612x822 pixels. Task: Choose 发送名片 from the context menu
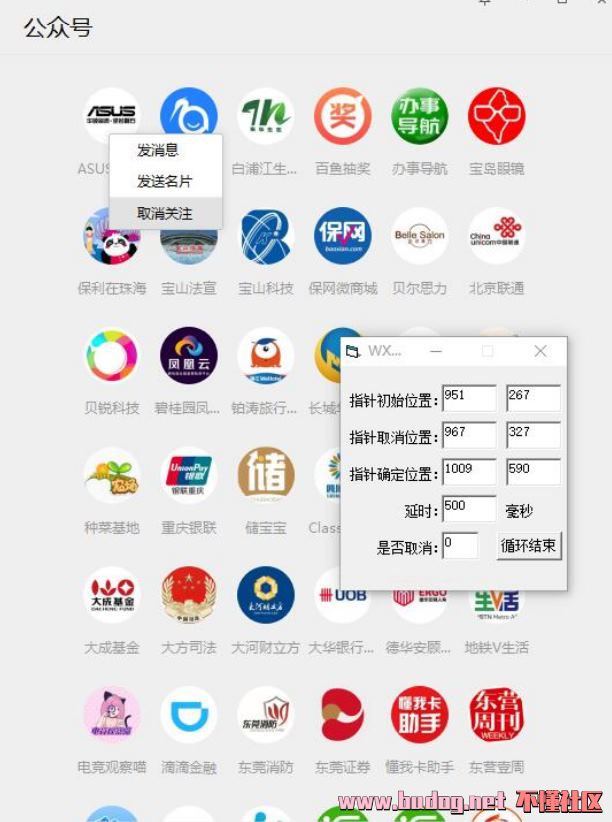(164, 182)
